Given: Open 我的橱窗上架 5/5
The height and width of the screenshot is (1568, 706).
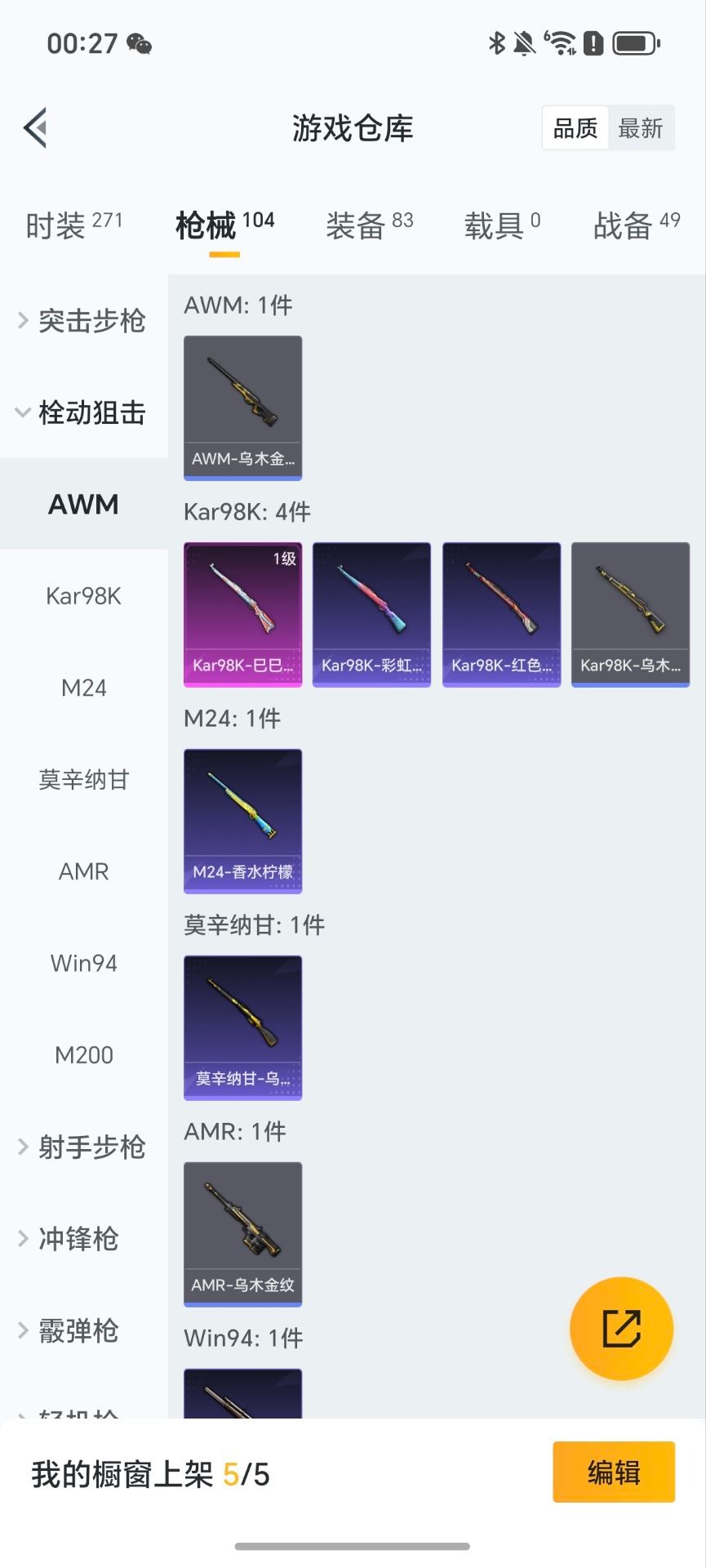Looking at the screenshot, I should (149, 1472).
